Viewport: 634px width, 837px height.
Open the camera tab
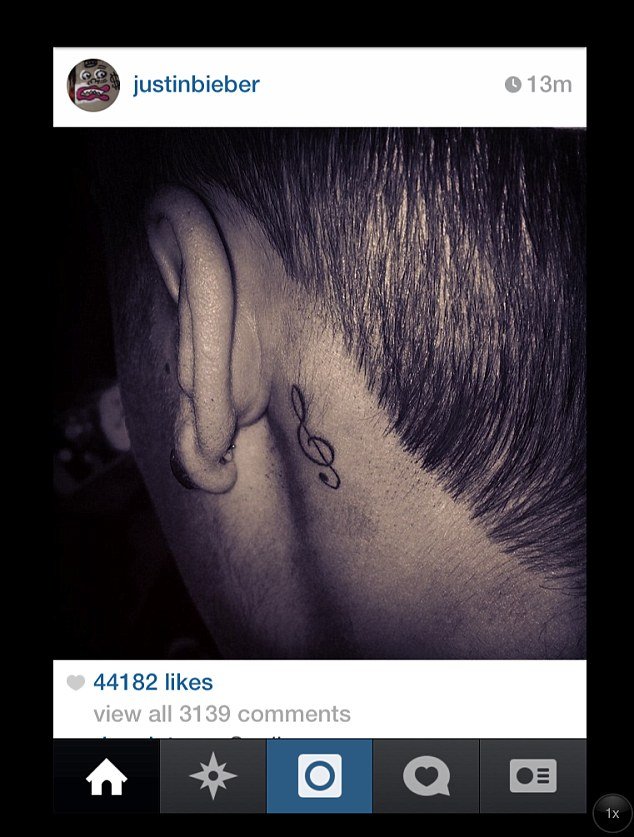pyautogui.click(x=320, y=777)
